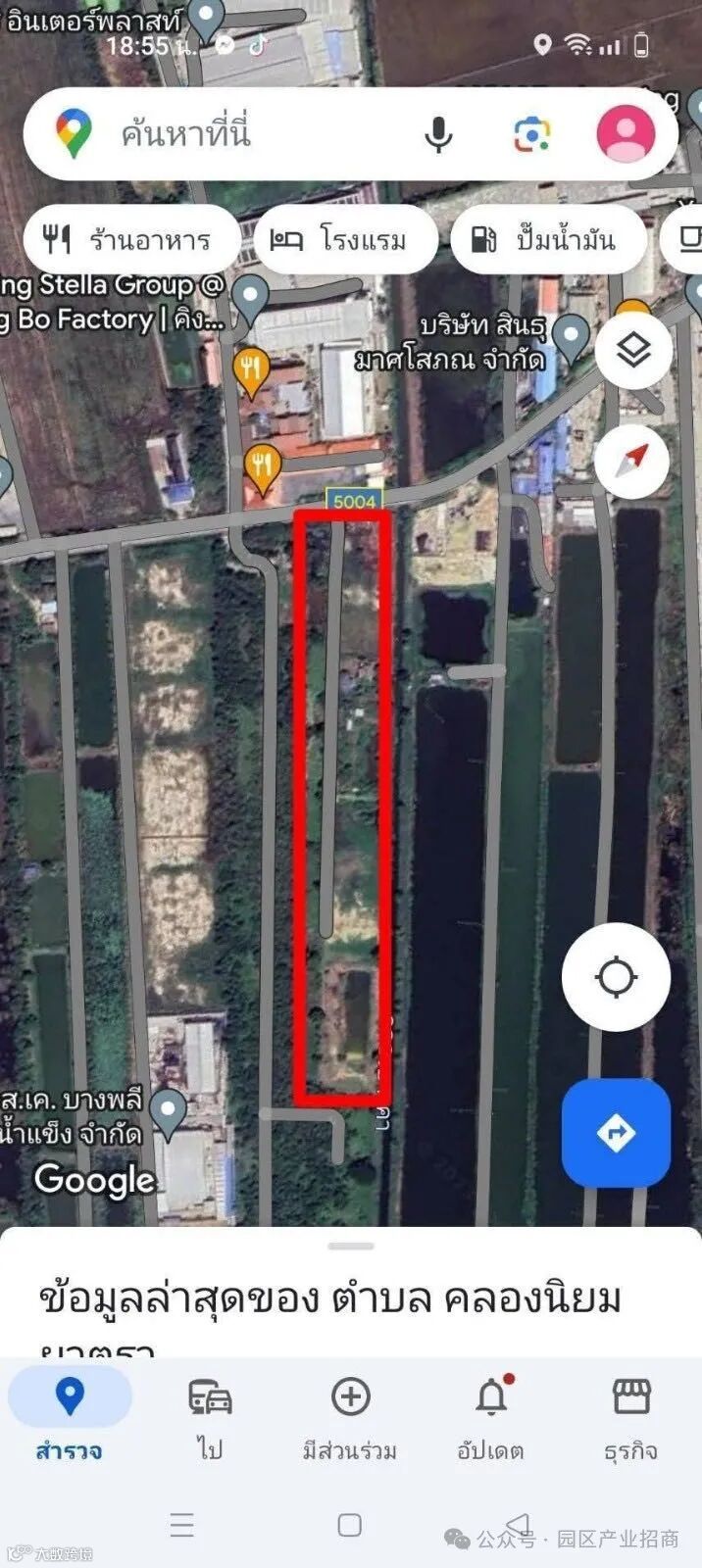Open the map layers button
The image size is (702, 1568).
(x=633, y=350)
